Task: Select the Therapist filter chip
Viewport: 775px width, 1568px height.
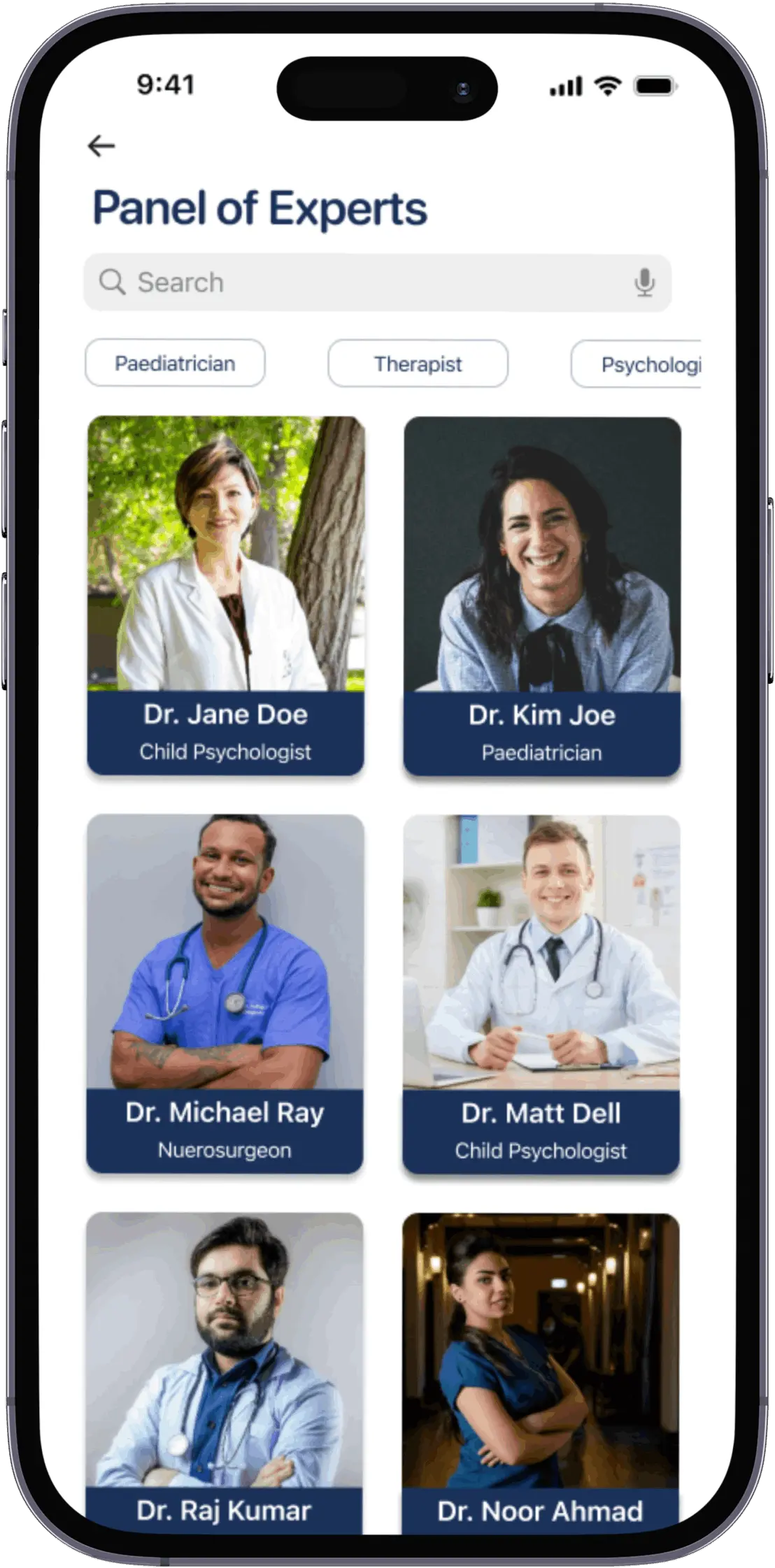Action: (418, 364)
